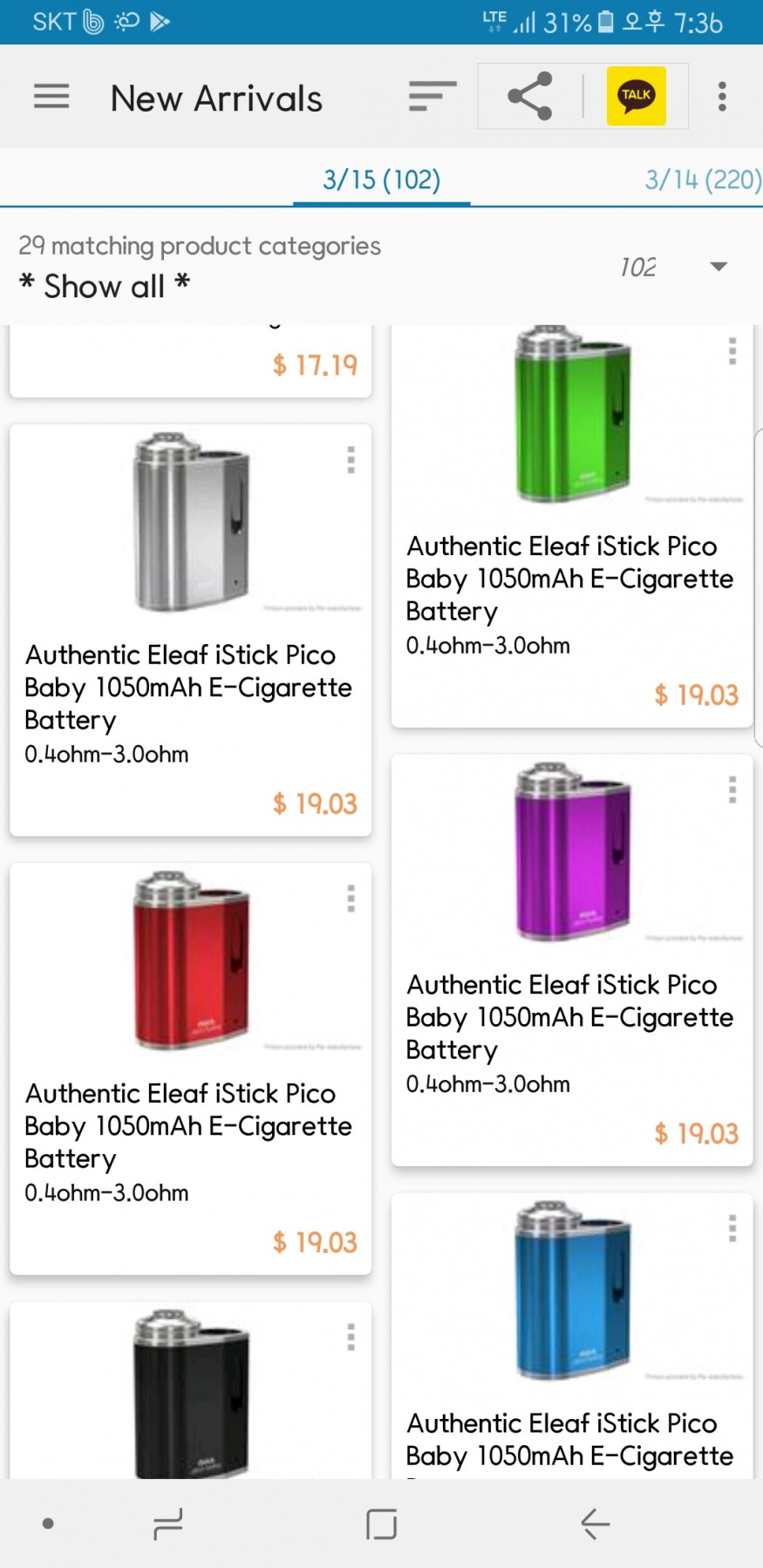Share this New Arrivals list
Image resolution: width=763 pixels, height=1568 pixels.
click(x=529, y=96)
